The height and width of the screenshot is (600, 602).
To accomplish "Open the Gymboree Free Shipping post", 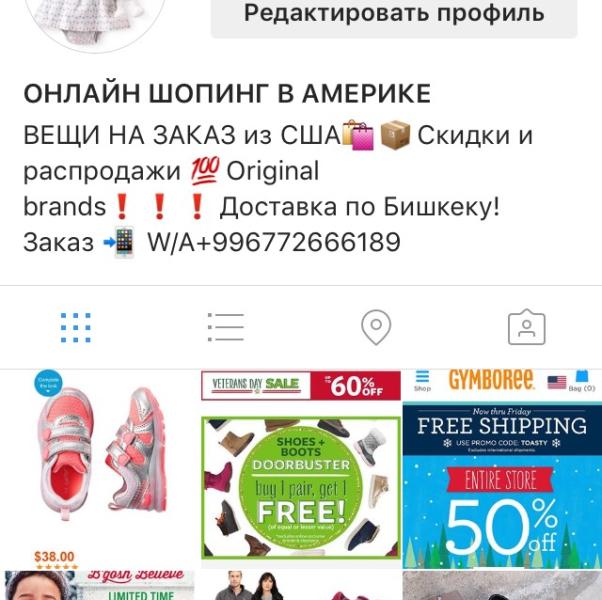I will 502,468.
